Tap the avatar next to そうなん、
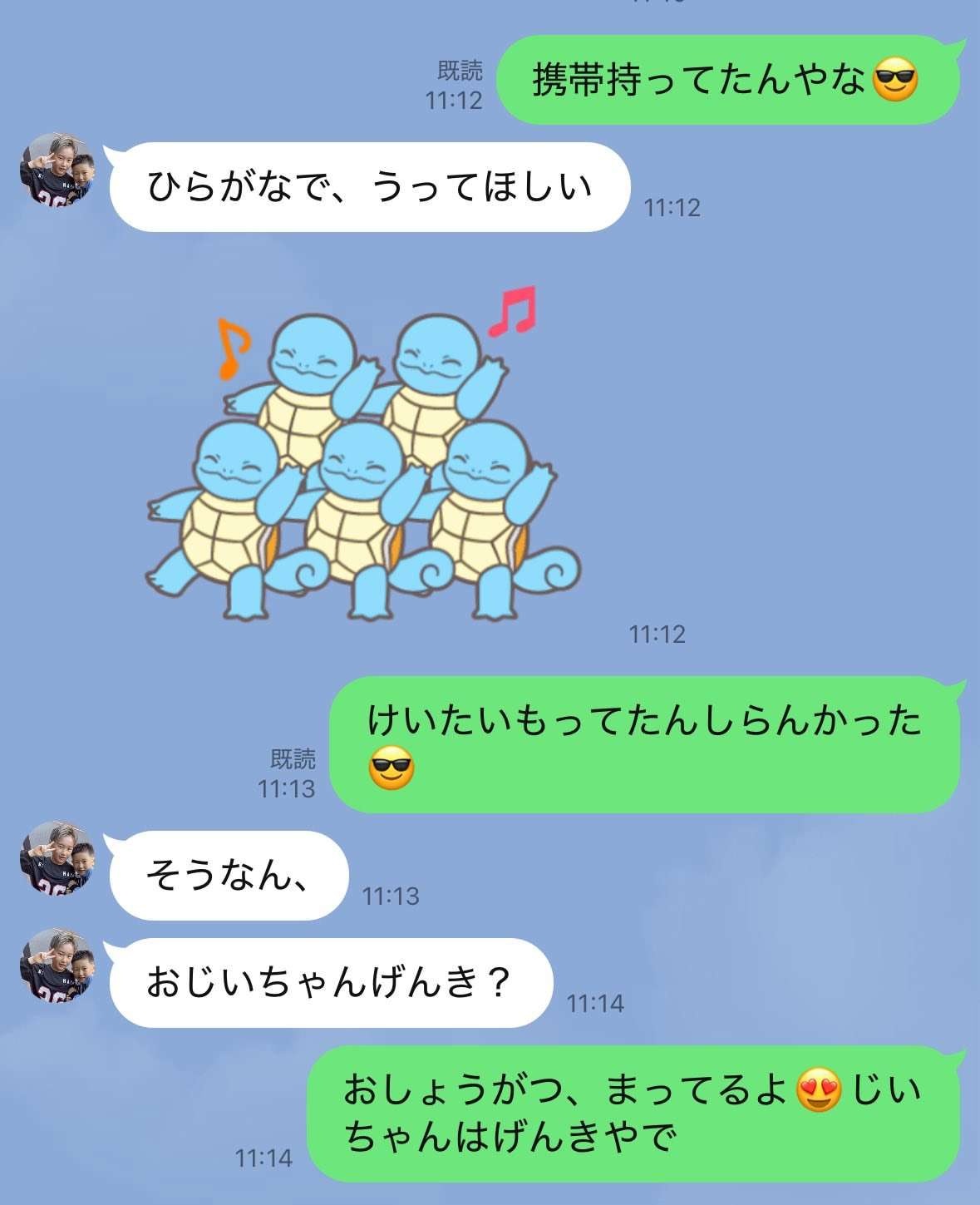980x1205 pixels. tap(57, 858)
